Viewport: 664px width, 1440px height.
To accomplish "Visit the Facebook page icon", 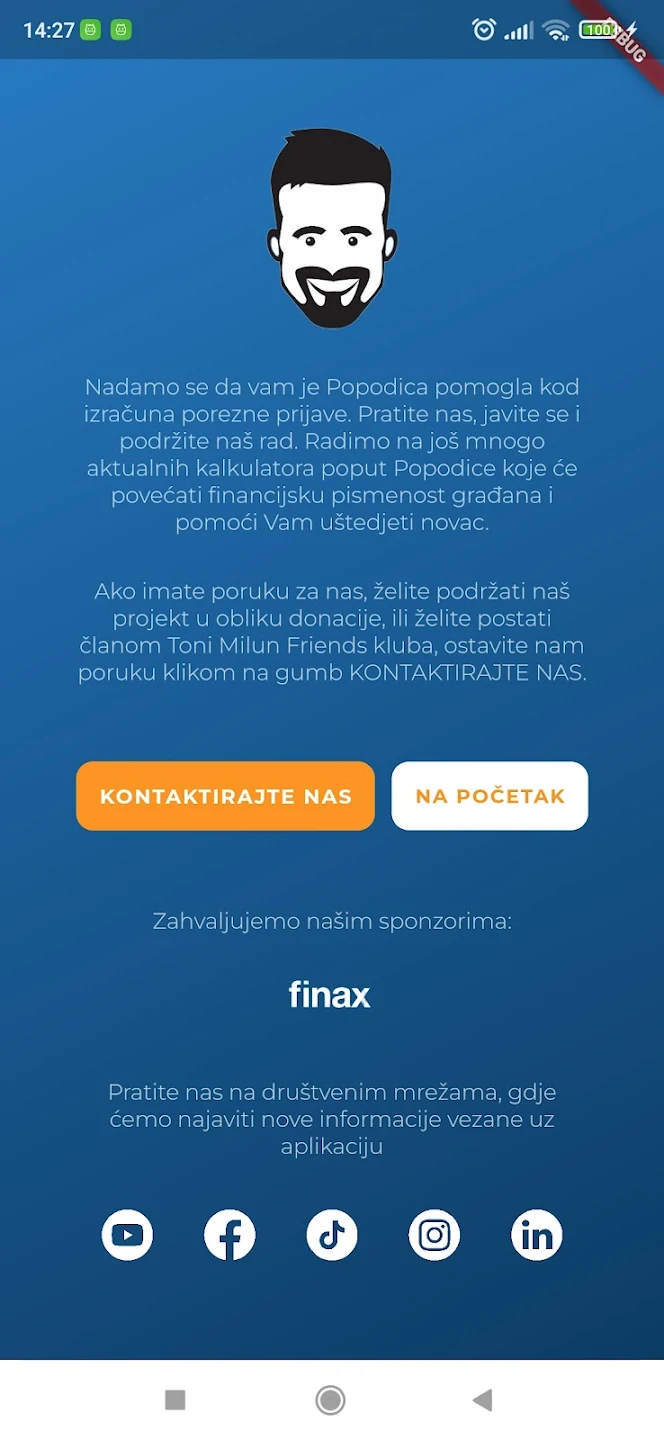I will point(230,1235).
